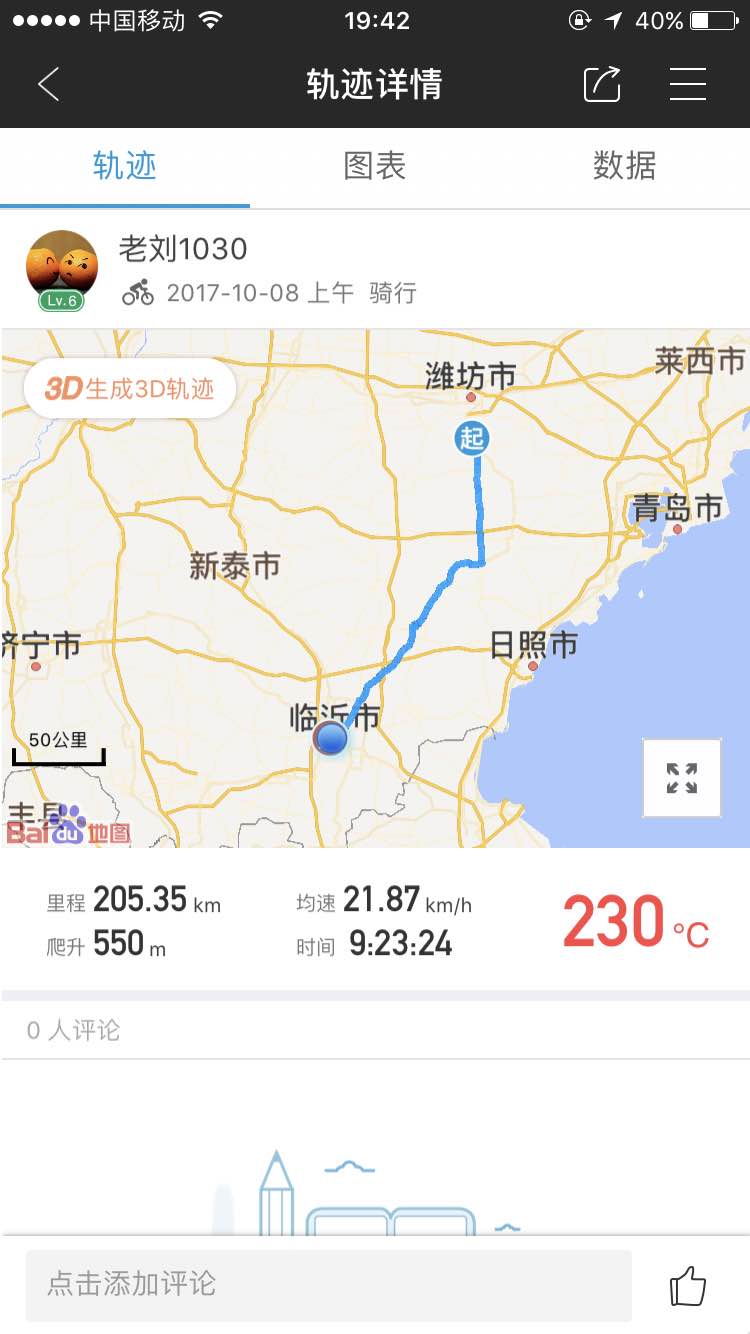
Task: Expand the map to fullscreen
Action: [682, 778]
